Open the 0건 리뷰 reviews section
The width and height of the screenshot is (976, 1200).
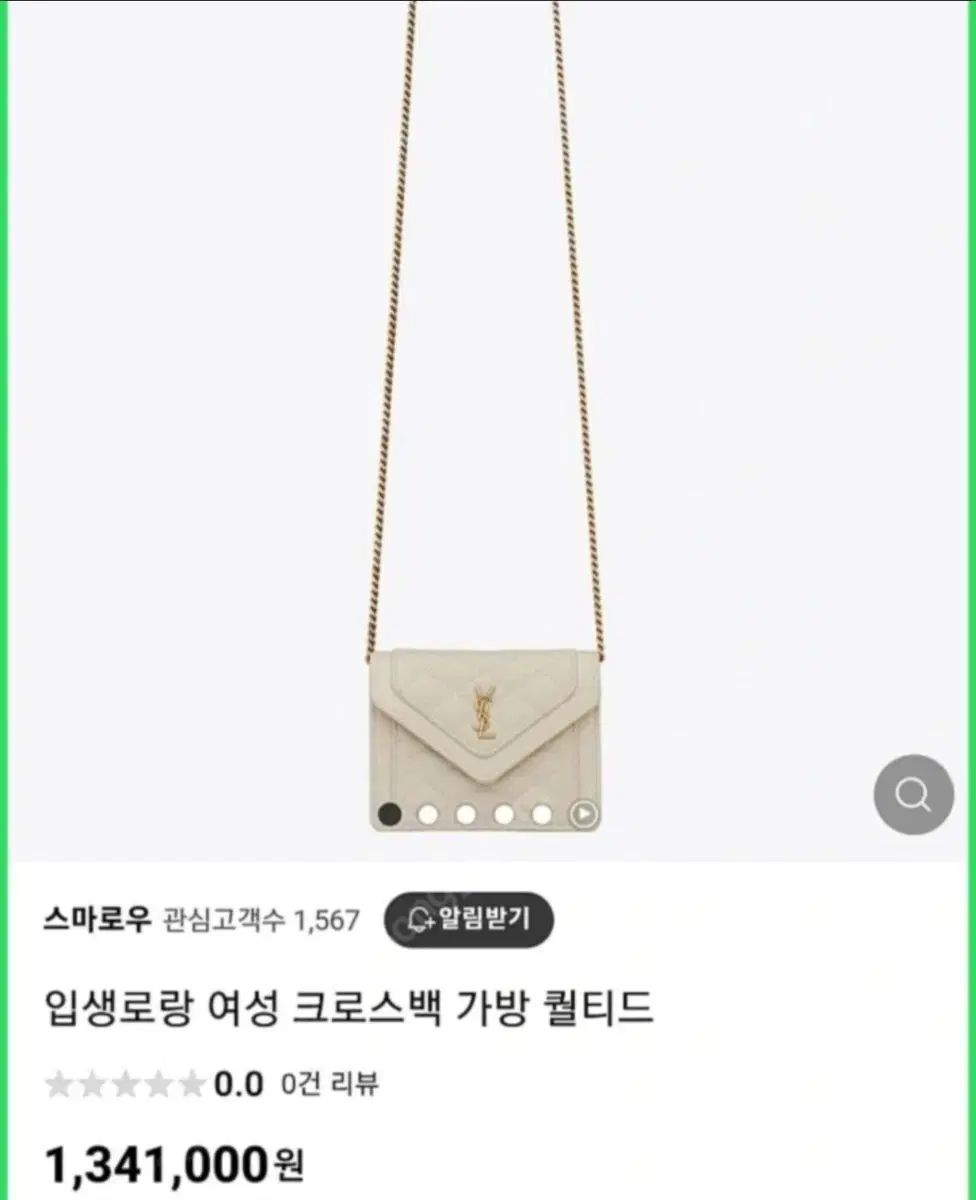pyautogui.click(x=330, y=1084)
